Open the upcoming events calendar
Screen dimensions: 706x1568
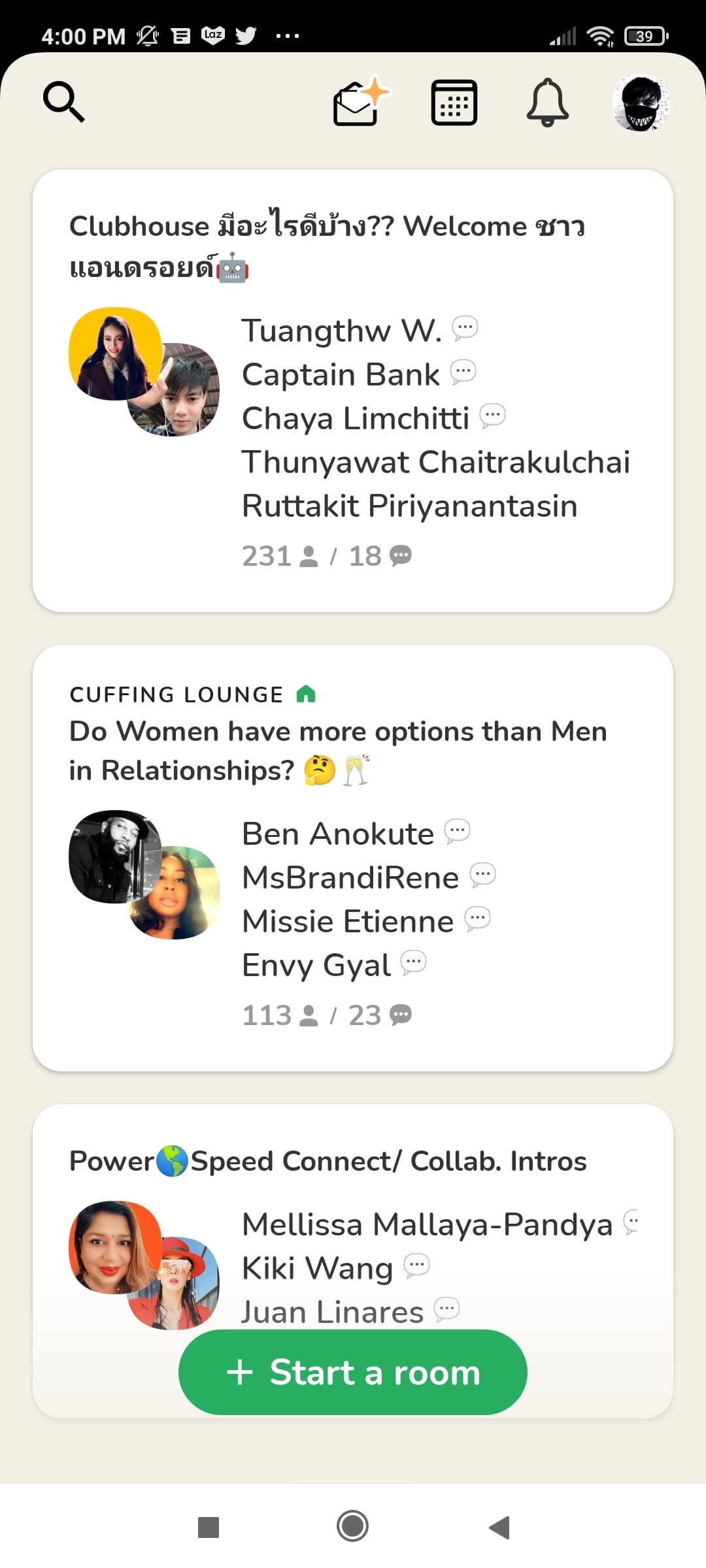454,102
